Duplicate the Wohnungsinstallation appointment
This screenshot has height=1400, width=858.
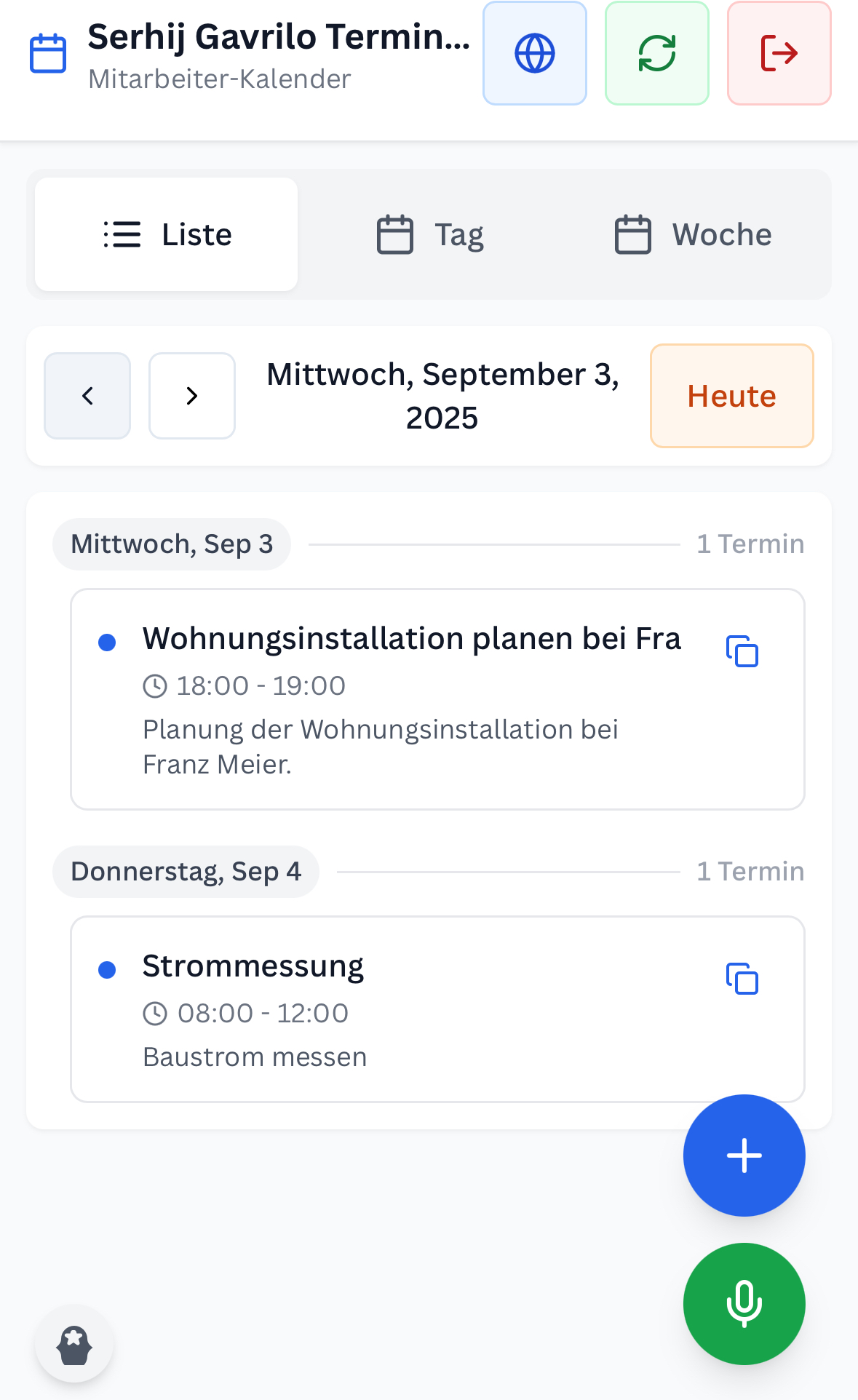click(743, 652)
